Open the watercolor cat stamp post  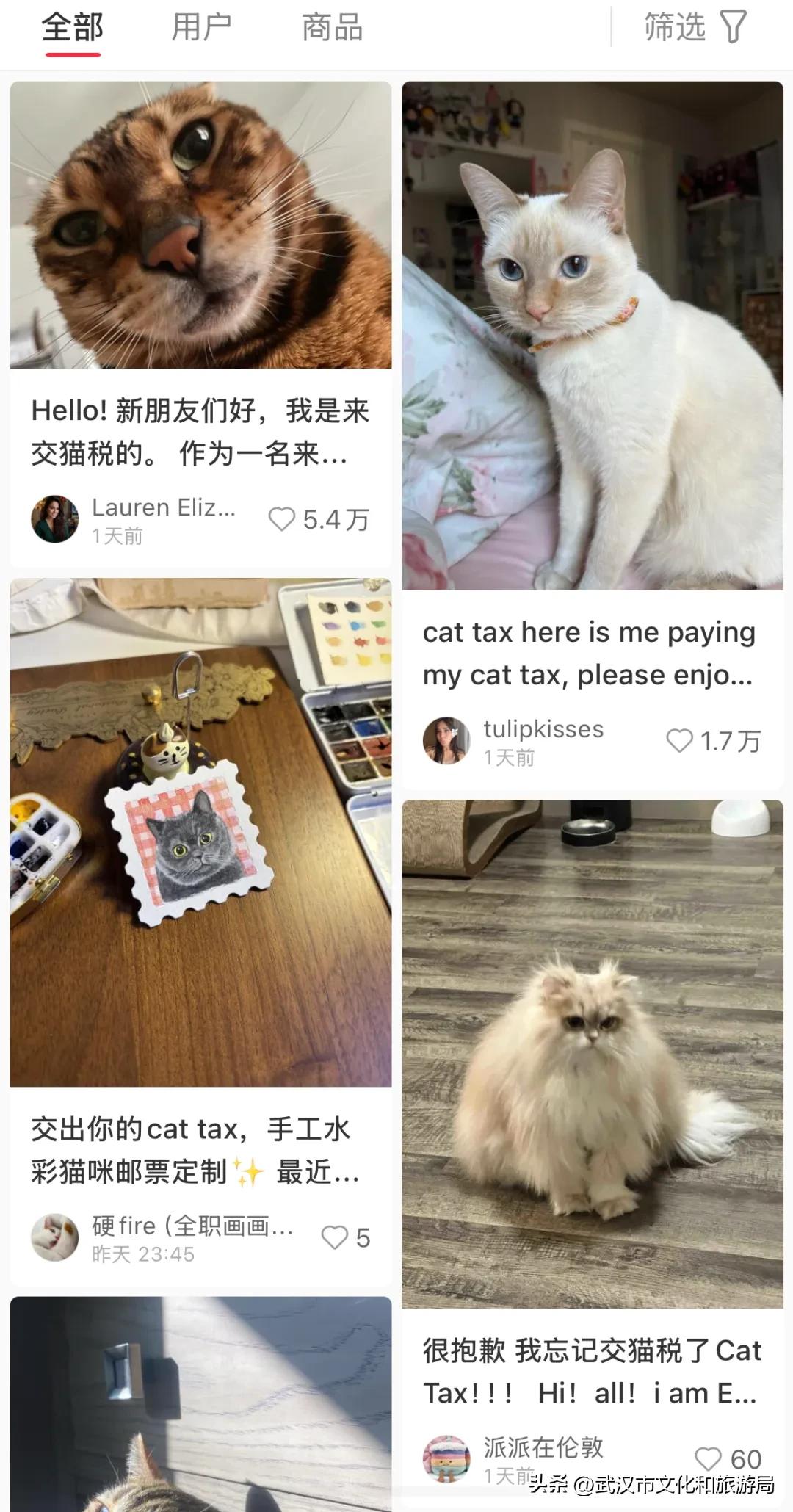point(200,833)
